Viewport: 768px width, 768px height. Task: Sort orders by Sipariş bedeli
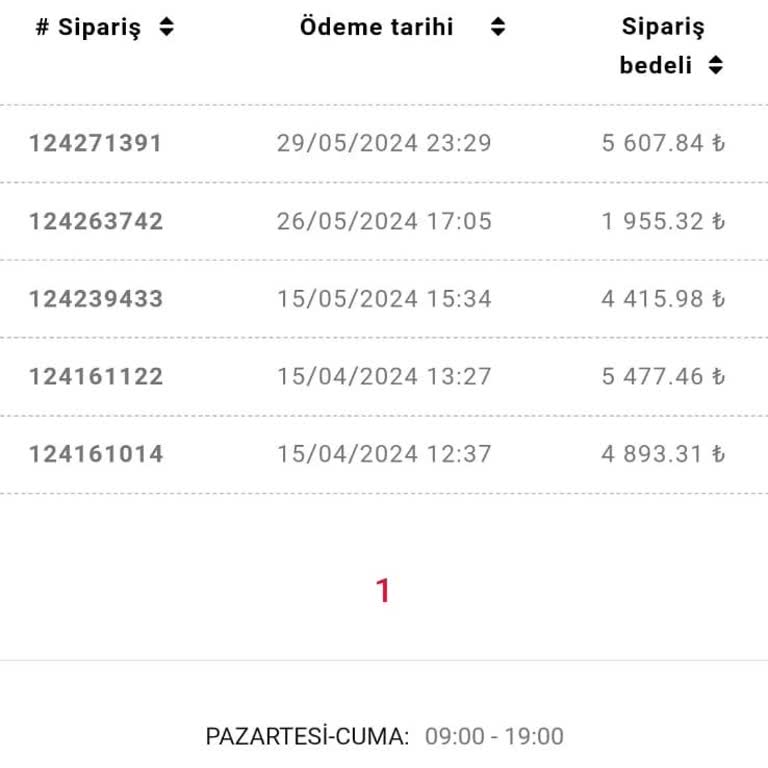coord(715,66)
